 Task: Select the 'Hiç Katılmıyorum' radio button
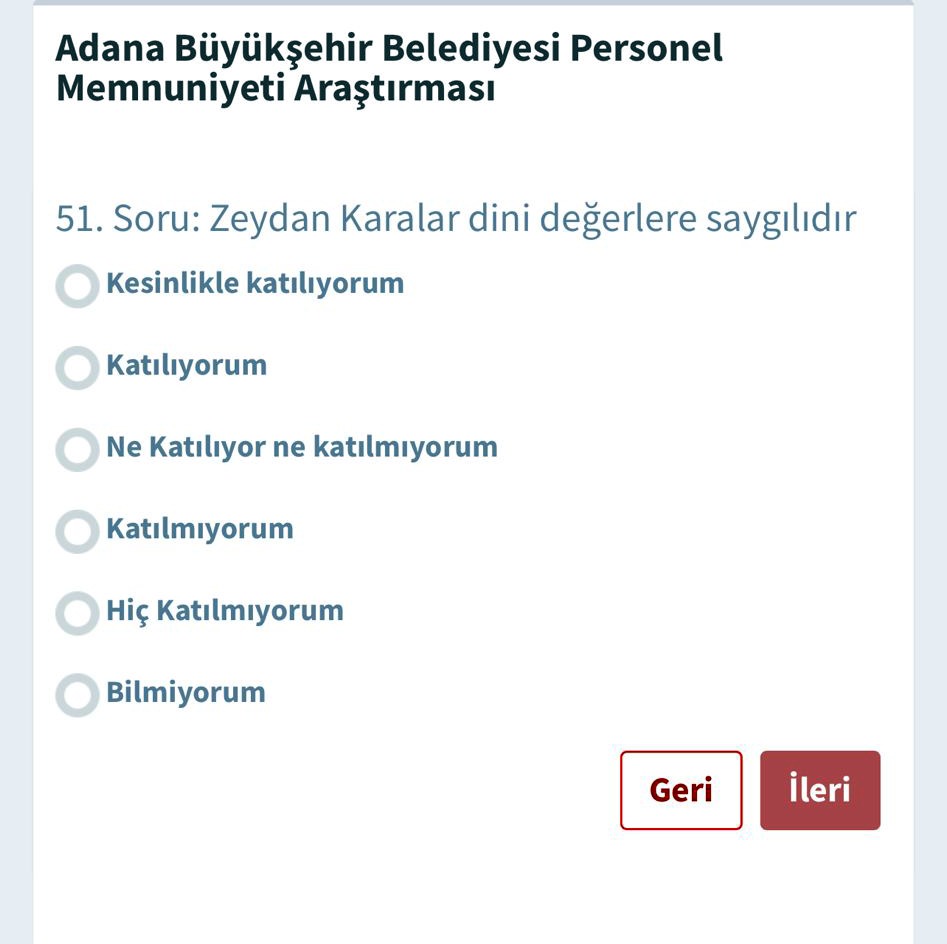tap(77, 613)
